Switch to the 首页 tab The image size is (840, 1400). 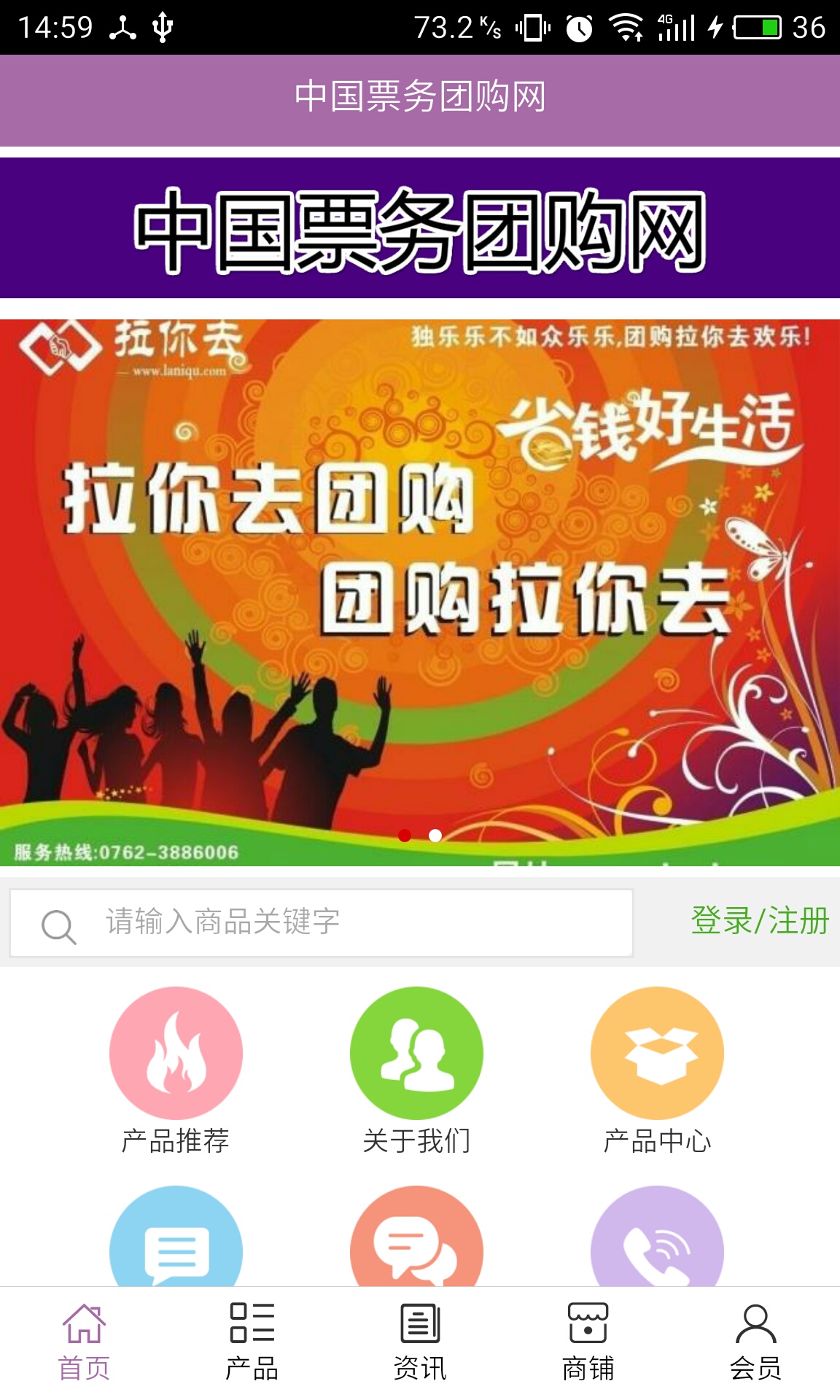tap(84, 1342)
